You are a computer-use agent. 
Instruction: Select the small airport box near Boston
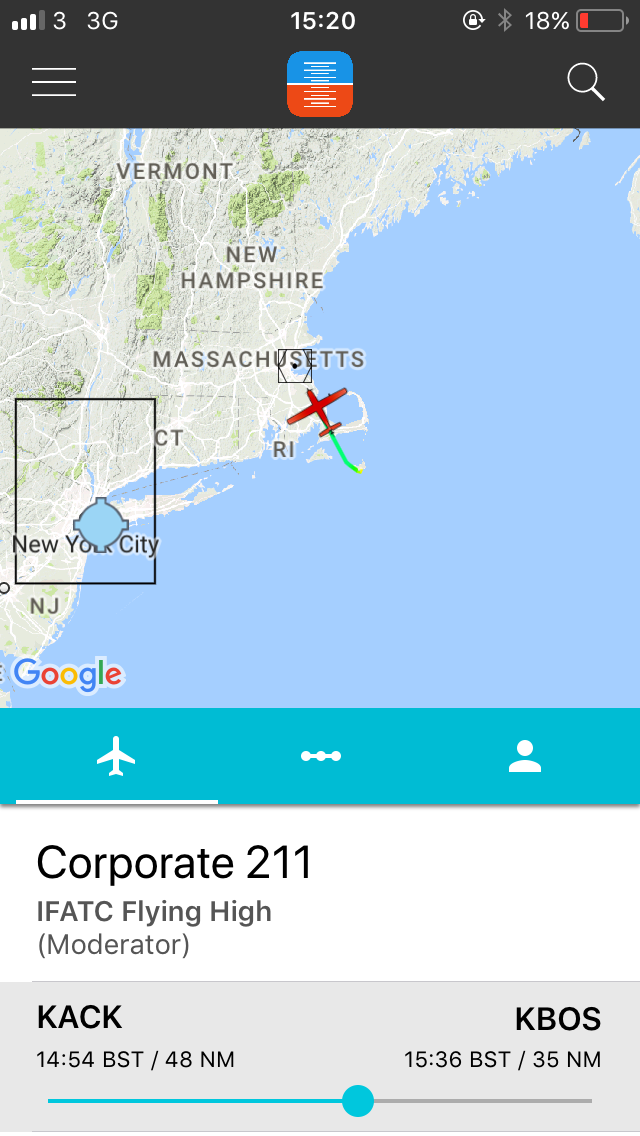click(x=295, y=366)
